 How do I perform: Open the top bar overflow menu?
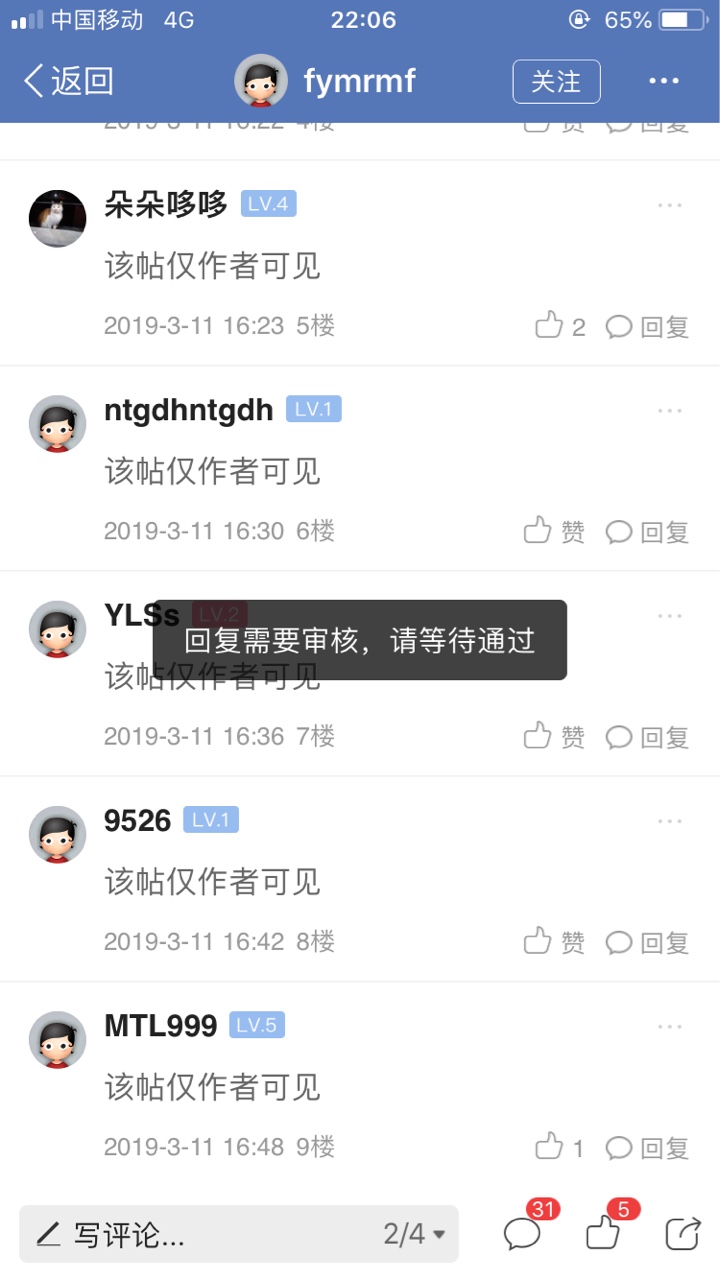point(664,82)
